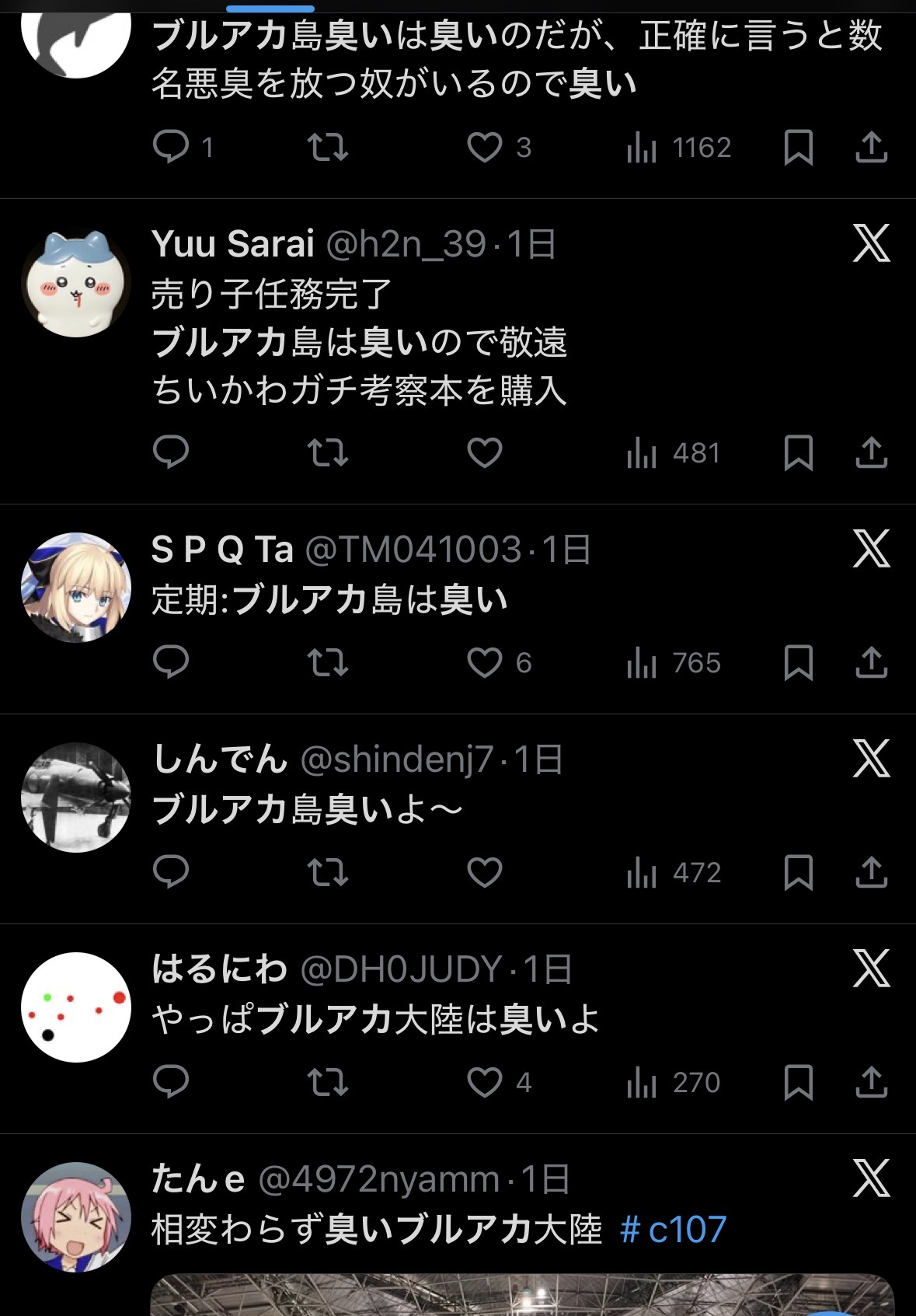Reply to しんでん's post
The width and height of the screenshot is (916, 1316).
tap(171, 872)
